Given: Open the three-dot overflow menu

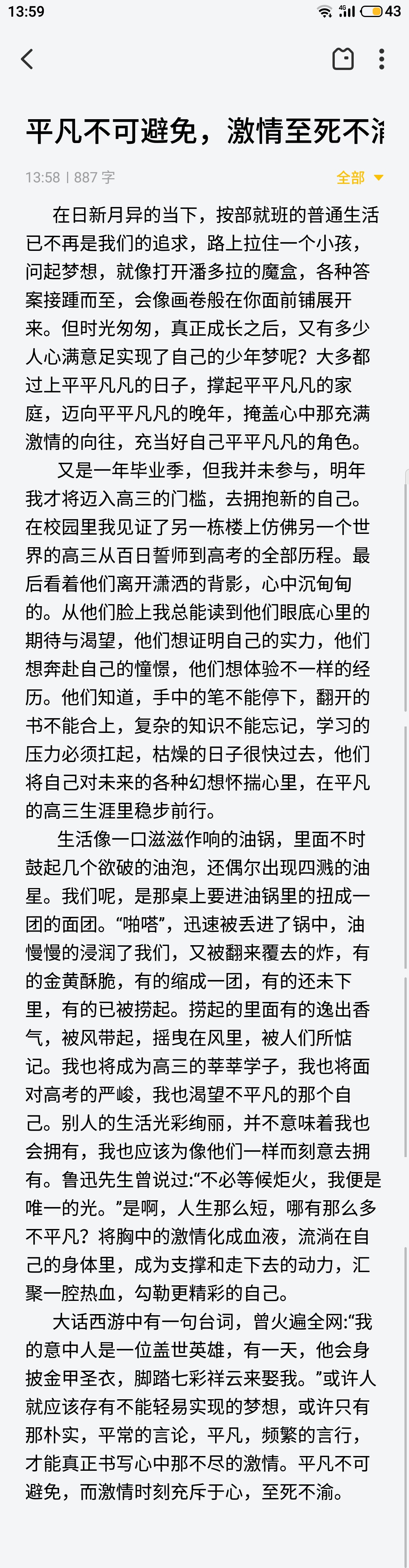Looking at the screenshot, I should [382, 59].
